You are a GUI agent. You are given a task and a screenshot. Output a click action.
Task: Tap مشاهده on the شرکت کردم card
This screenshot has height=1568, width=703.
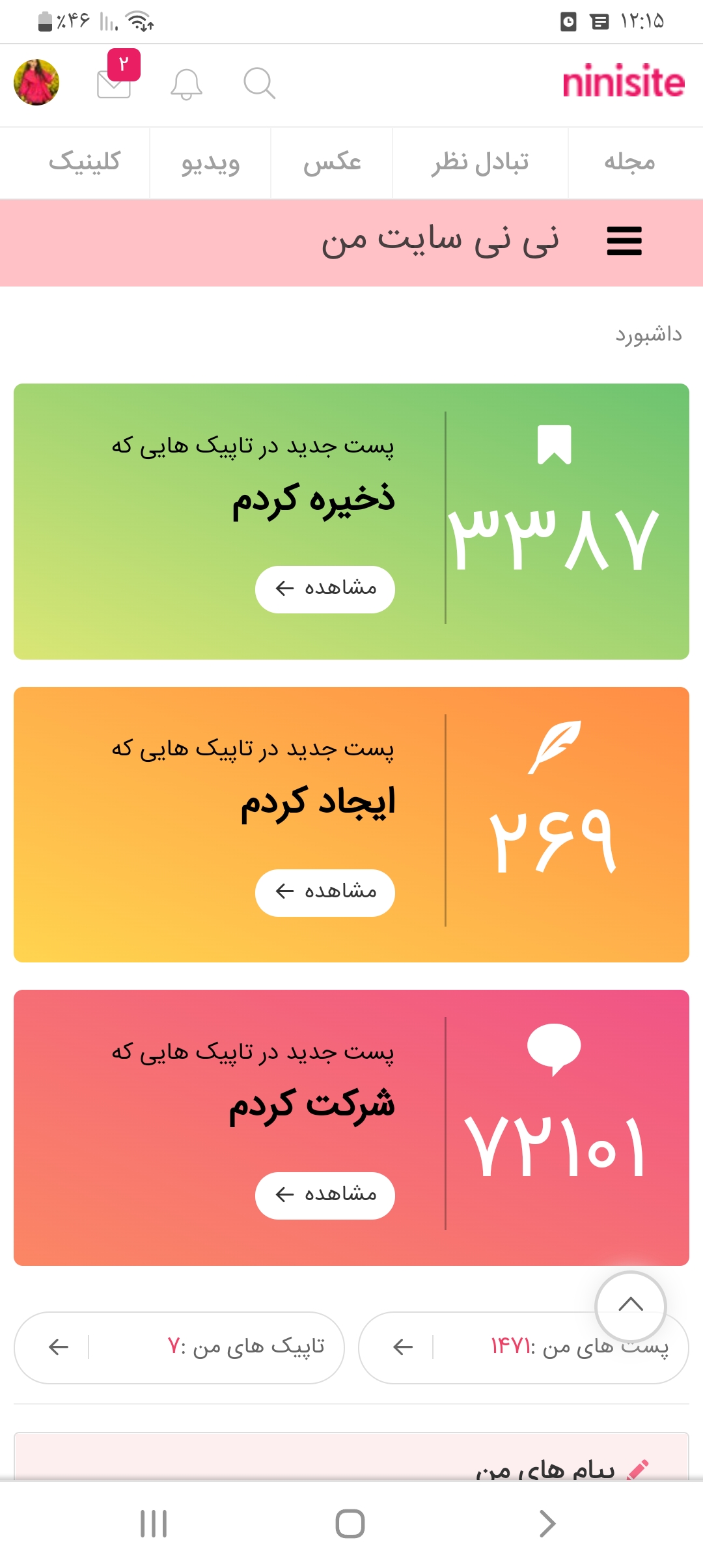[x=325, y=1195]
